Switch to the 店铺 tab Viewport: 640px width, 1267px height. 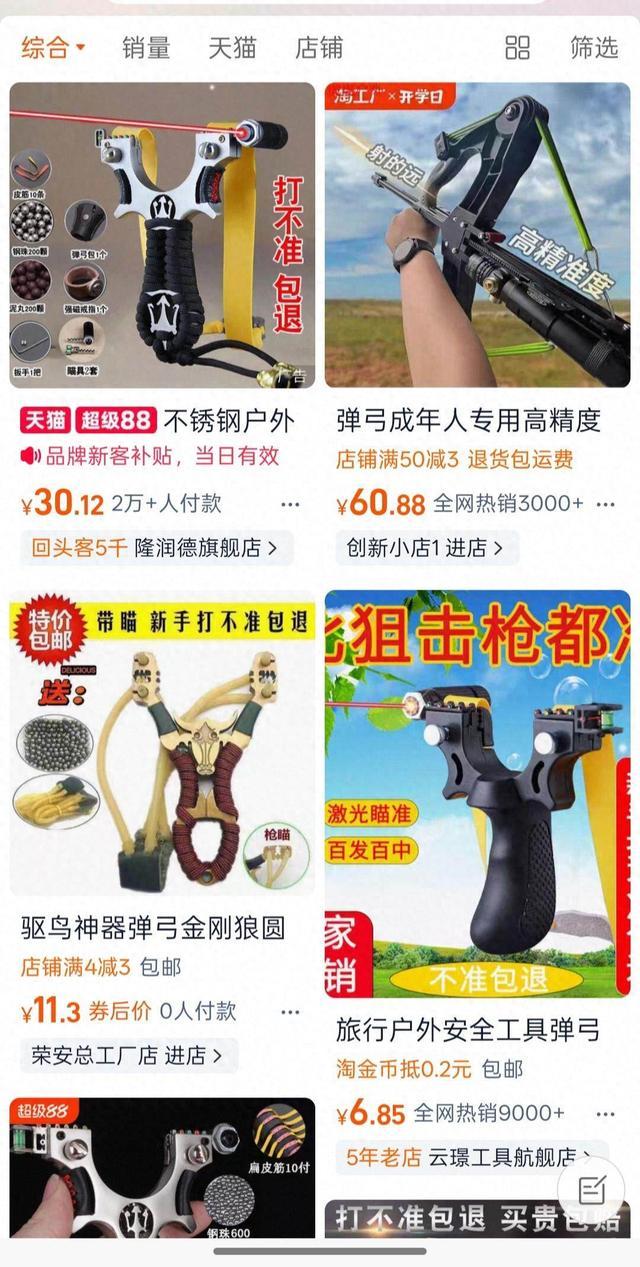click(x=319, y=47)
